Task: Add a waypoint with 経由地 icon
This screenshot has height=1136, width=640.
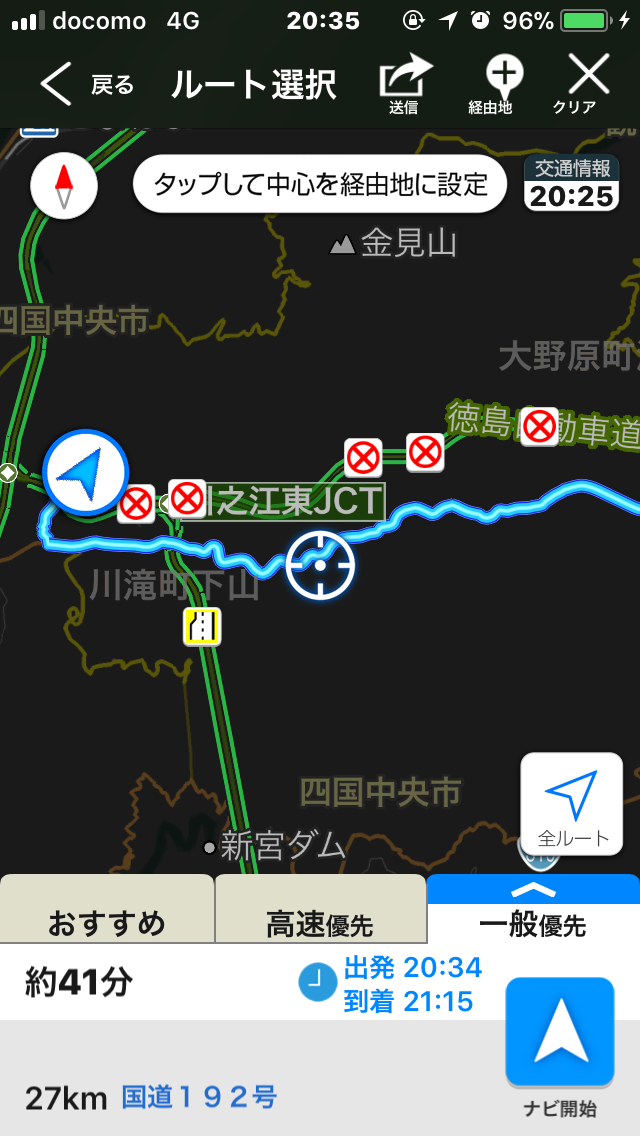Action: coord(491,85)
